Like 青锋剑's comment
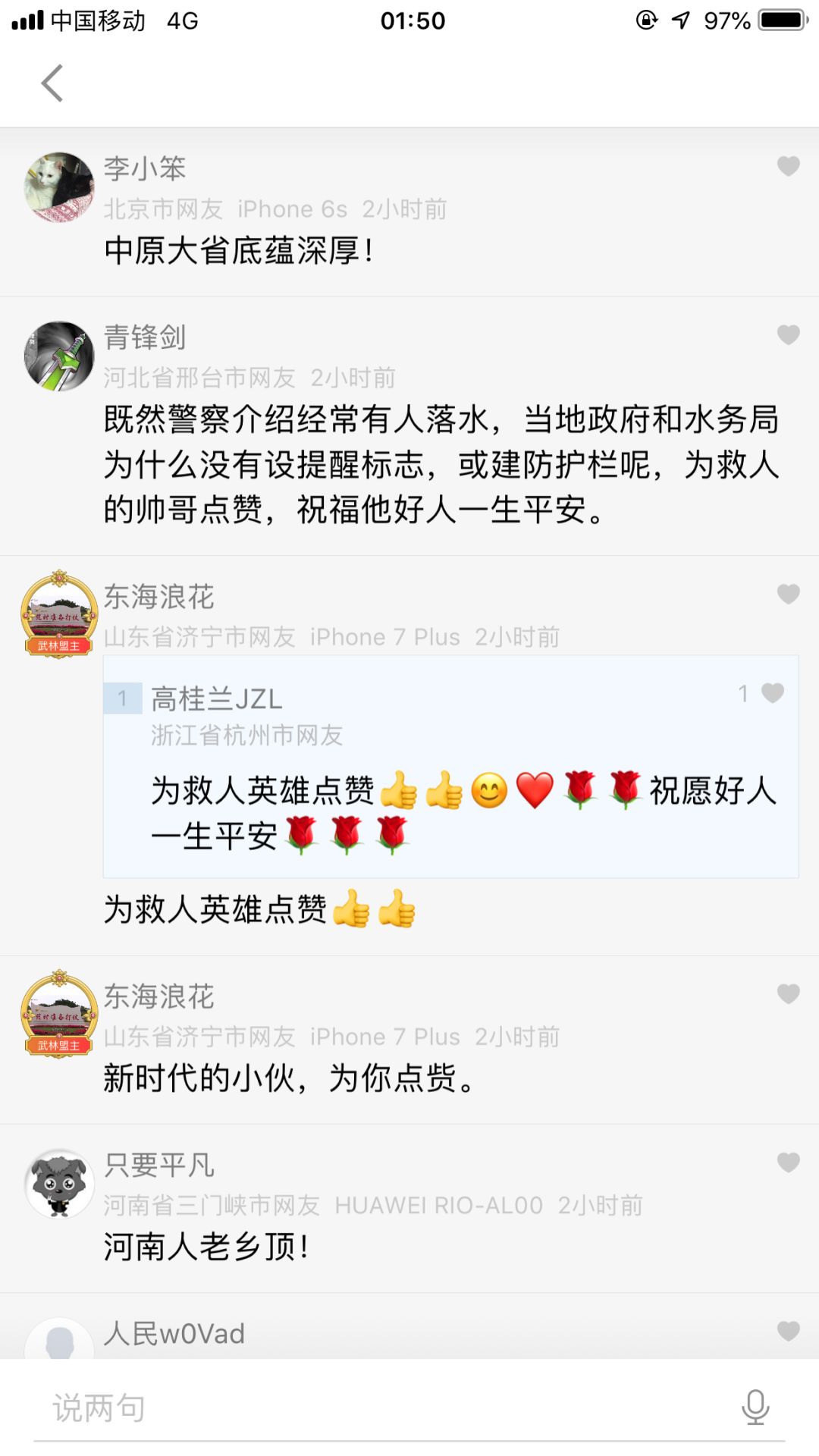The image size is (819, 1456). 788,334
